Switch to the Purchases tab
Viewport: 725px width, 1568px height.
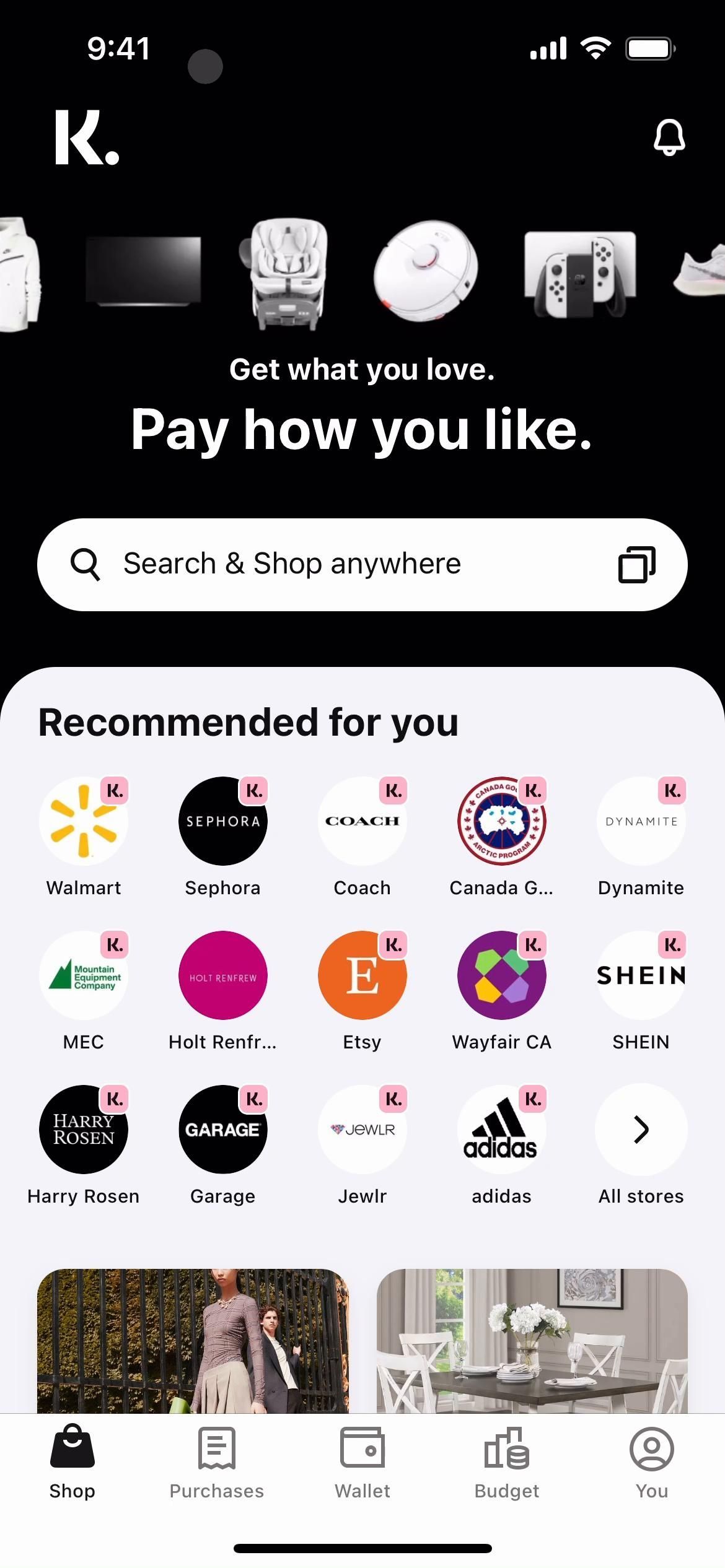(x=217, y=1463)
